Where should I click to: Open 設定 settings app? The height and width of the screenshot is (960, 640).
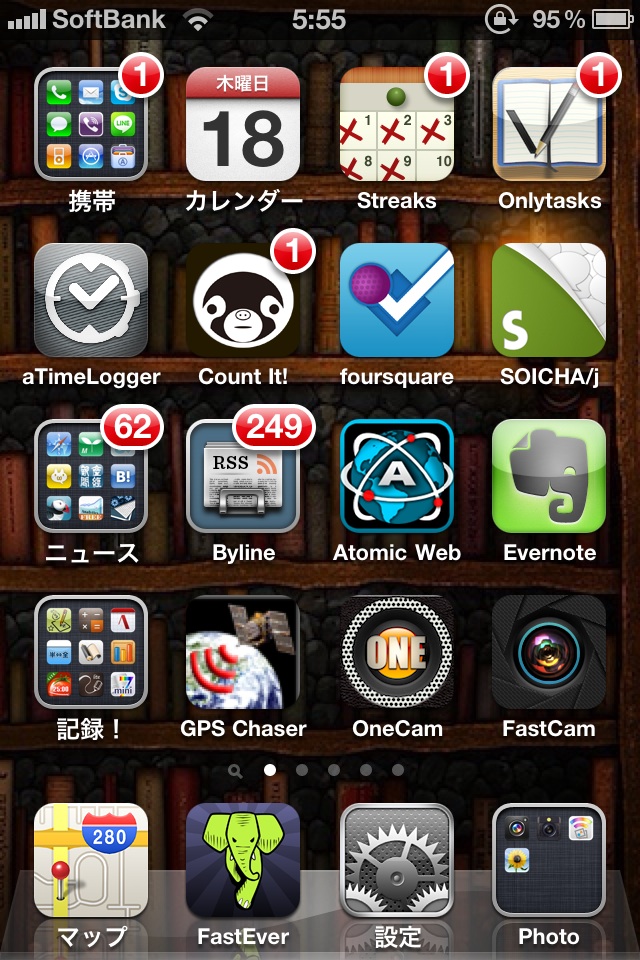397,860
